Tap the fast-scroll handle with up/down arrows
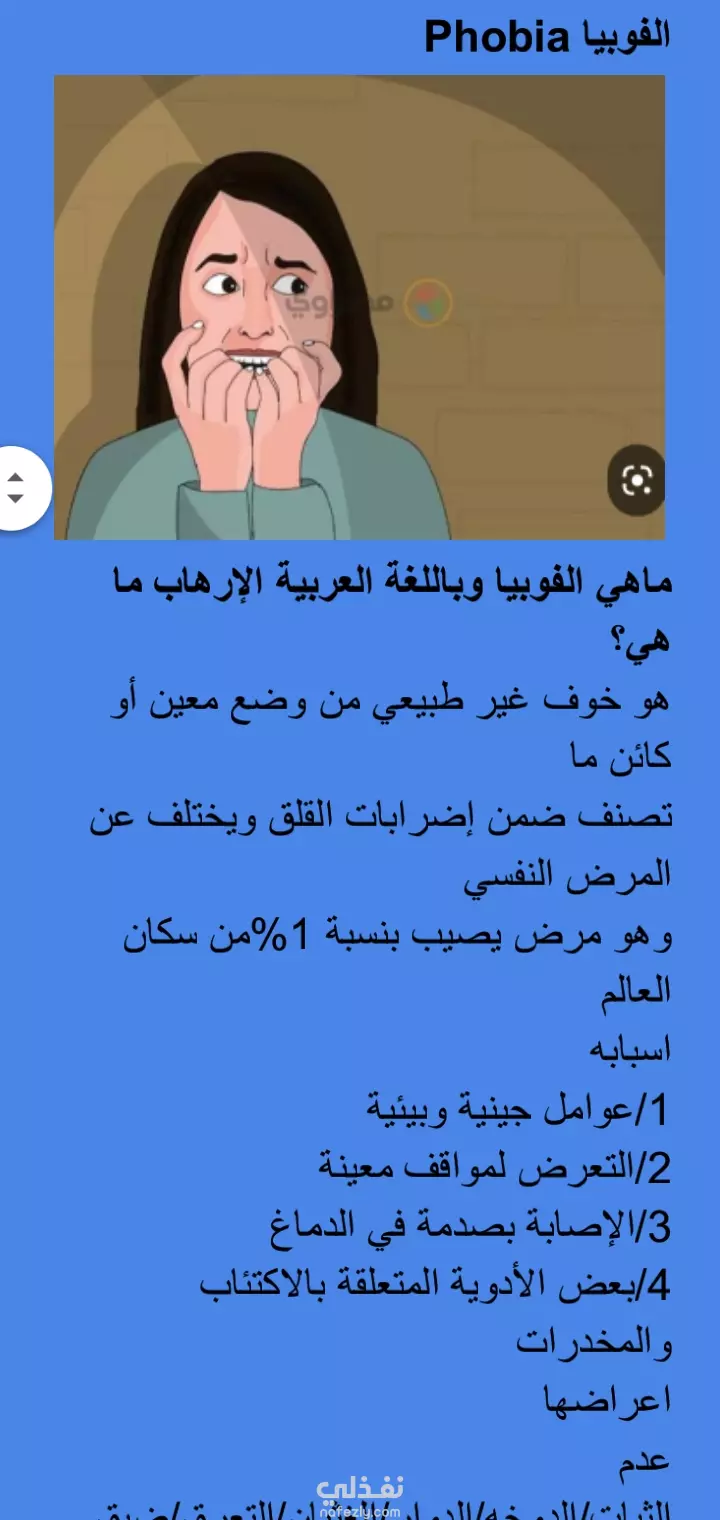This screenshot has height=1520, width=720. click(17, 488)
